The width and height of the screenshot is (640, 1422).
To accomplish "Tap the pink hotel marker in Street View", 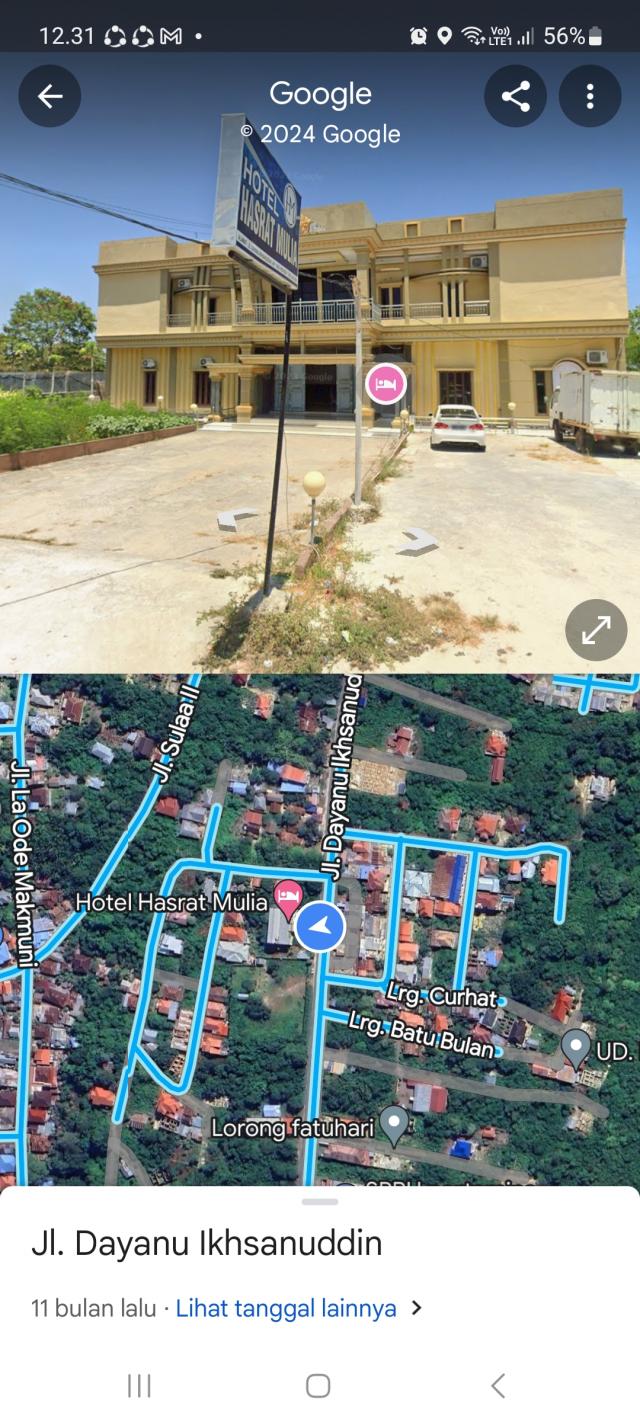I will coord(386,383).
